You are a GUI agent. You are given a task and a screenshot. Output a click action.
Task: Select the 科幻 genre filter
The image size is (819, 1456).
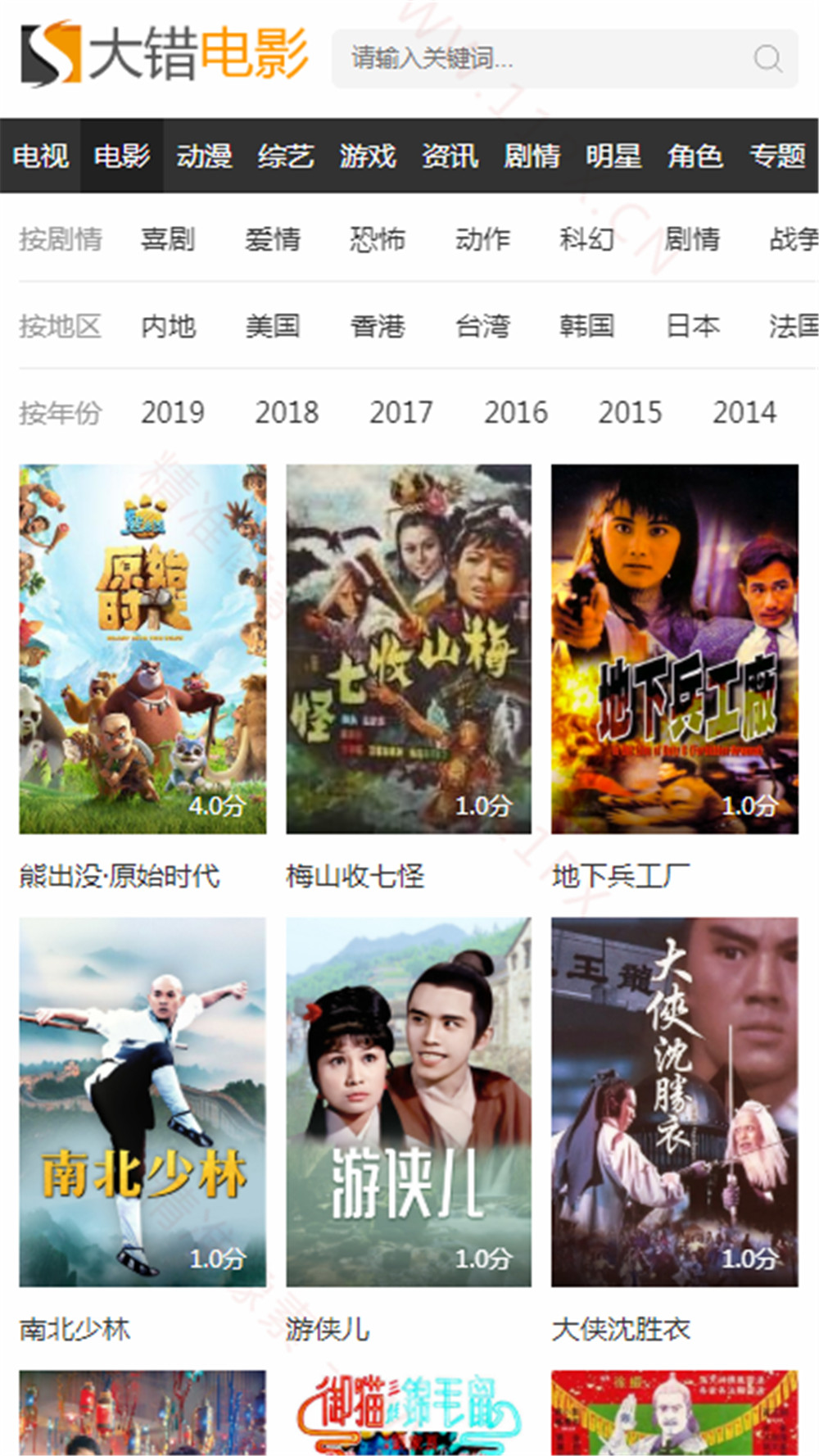pyautogui.click(x=586, y=241)
